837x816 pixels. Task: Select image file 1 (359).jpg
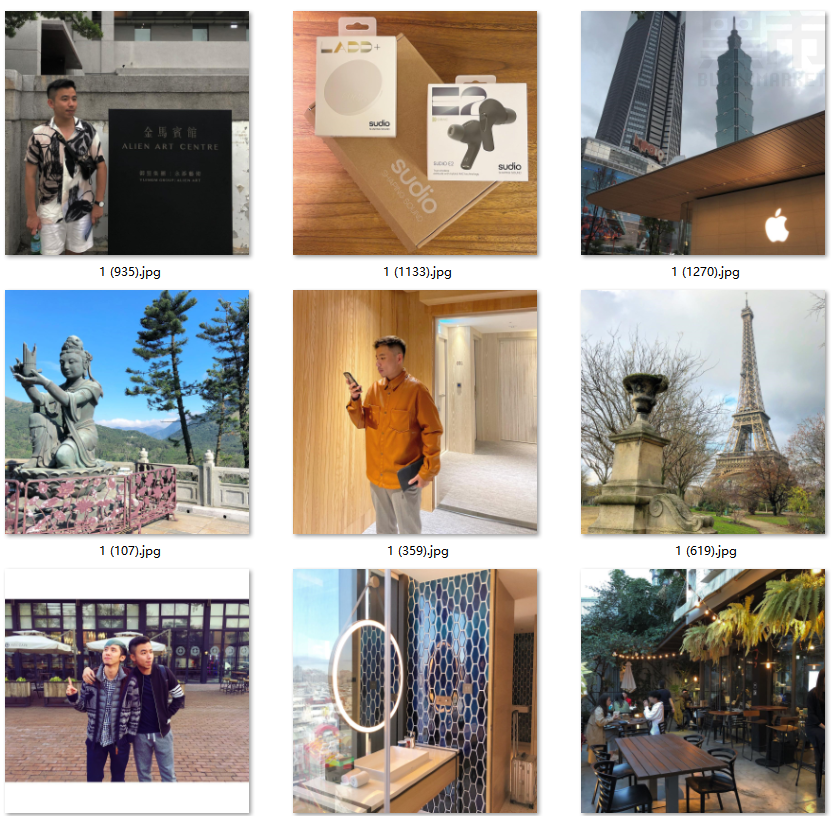point(415,412)
